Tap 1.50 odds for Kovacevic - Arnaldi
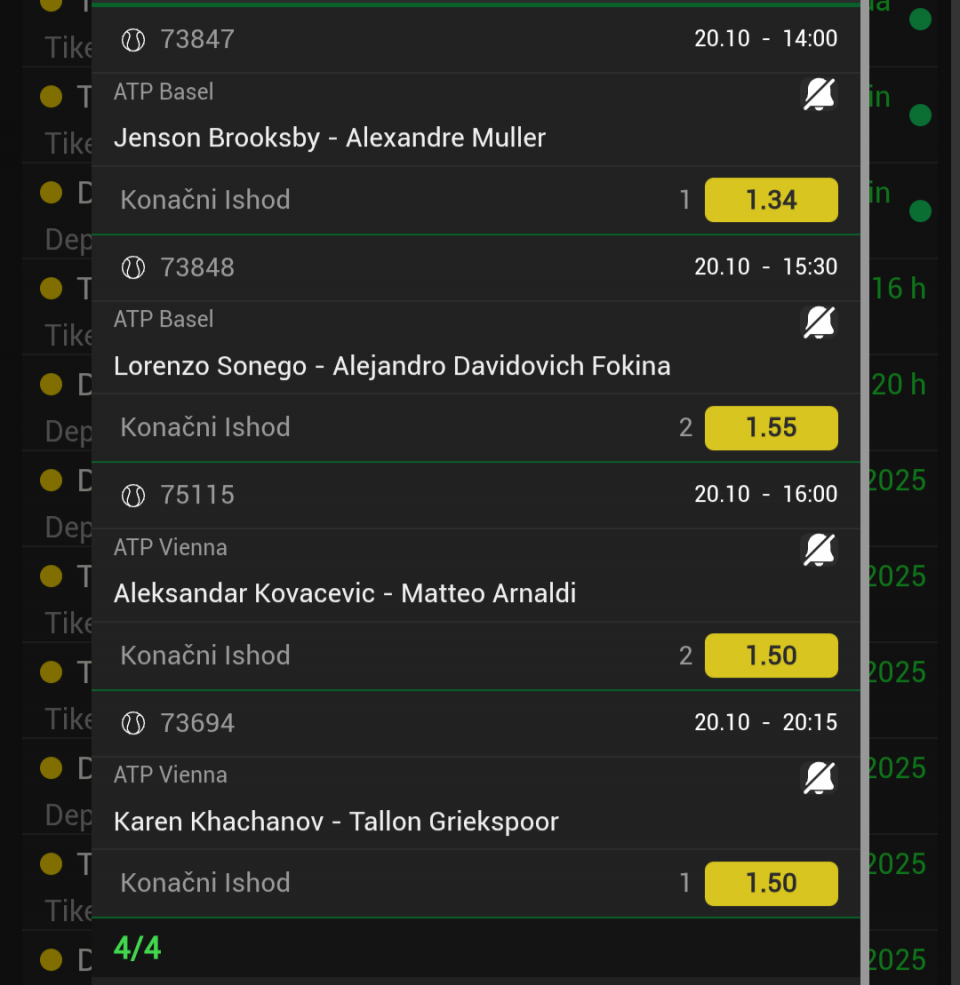 click(x=771, y=656)
